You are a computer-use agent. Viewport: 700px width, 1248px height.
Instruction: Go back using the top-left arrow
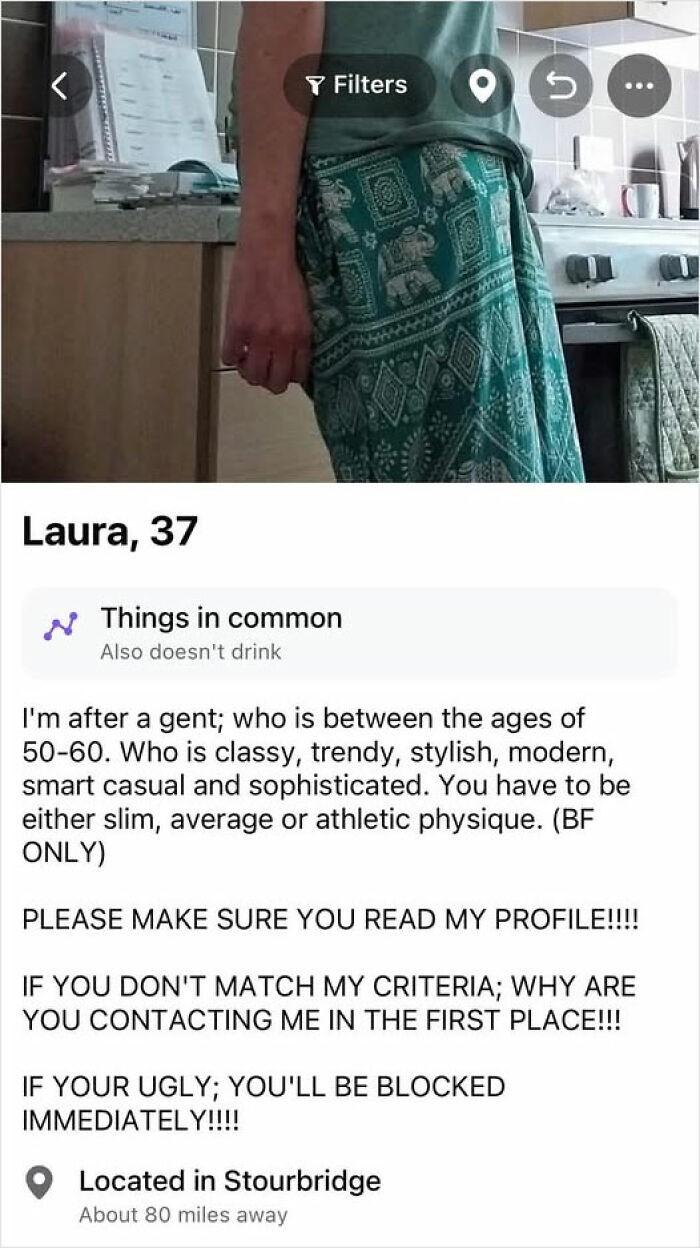point(60,86)
